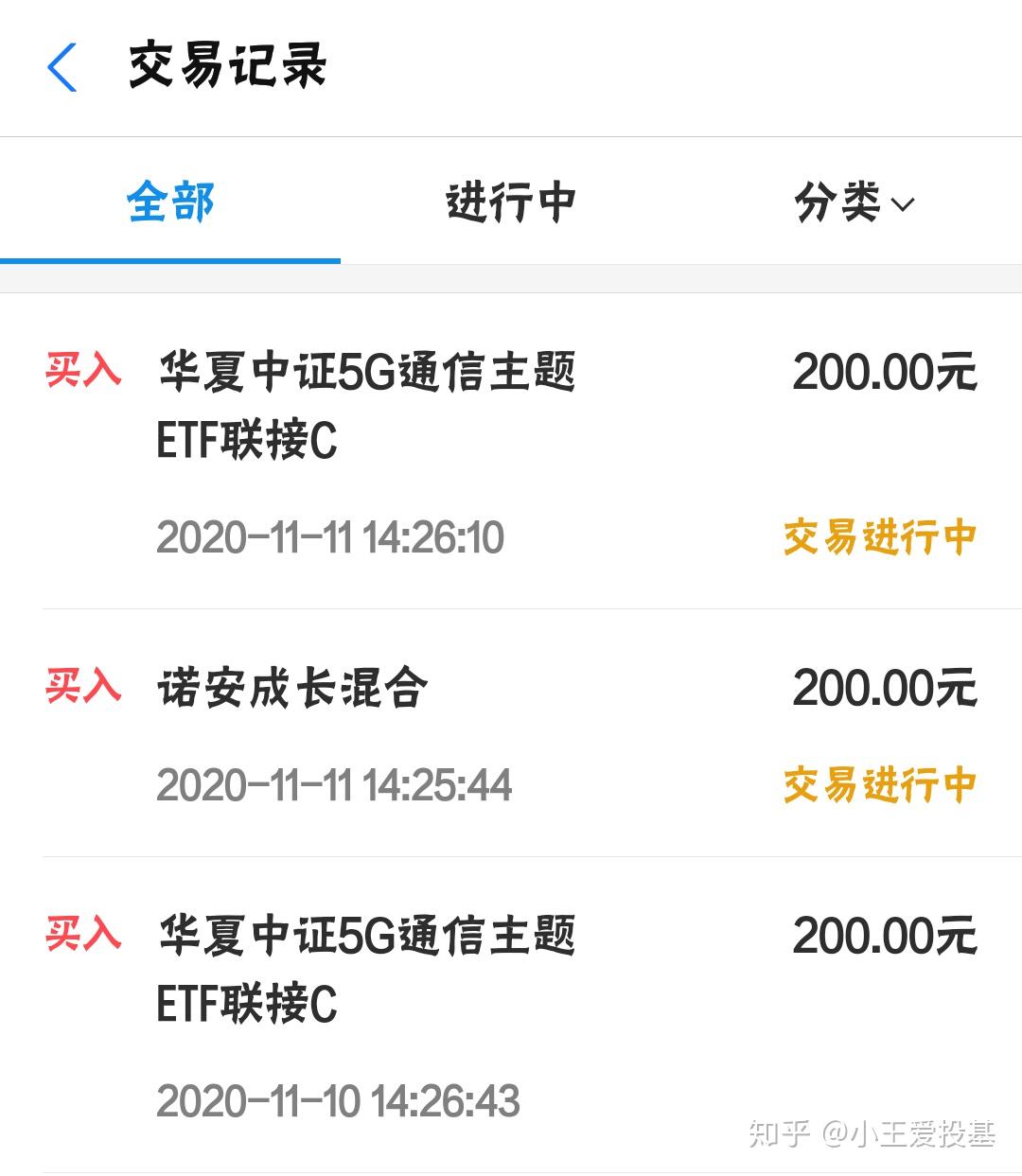Switch to the 进行中 tab
Viewport: 1022px width, 1176px height.
coord(511,202)
